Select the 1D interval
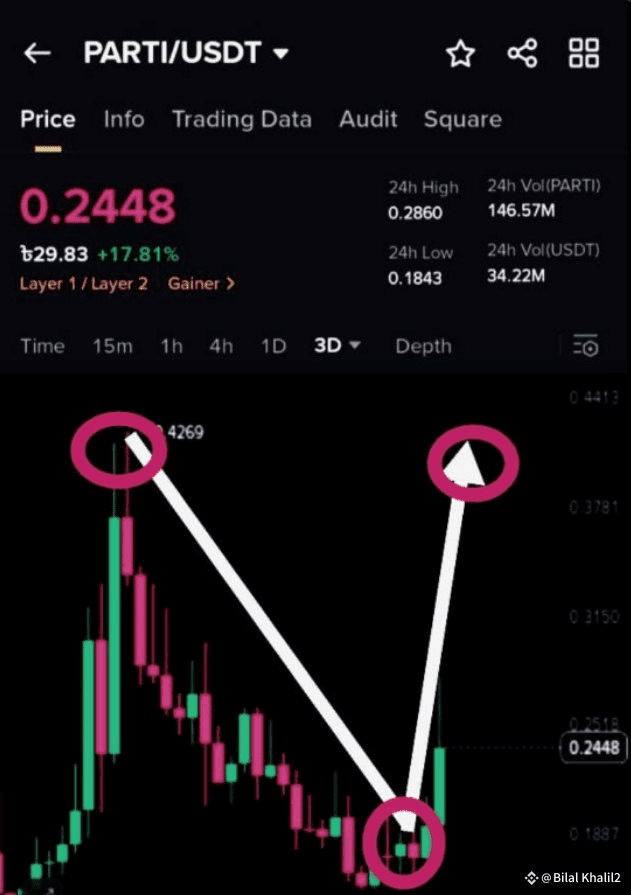The image size is (631, 895). click(273, 346)
